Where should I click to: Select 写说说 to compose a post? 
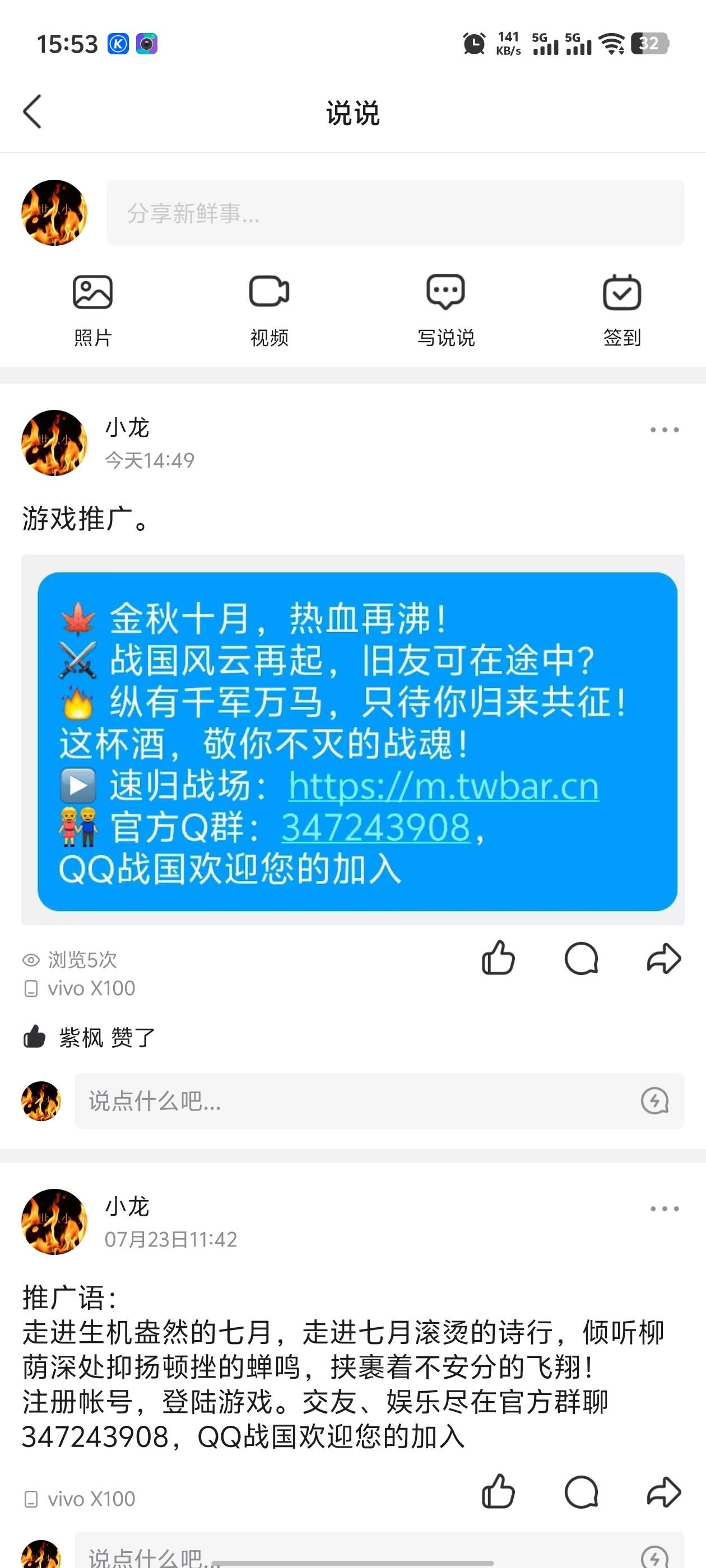pyautogui.click(x=445, y=310)
